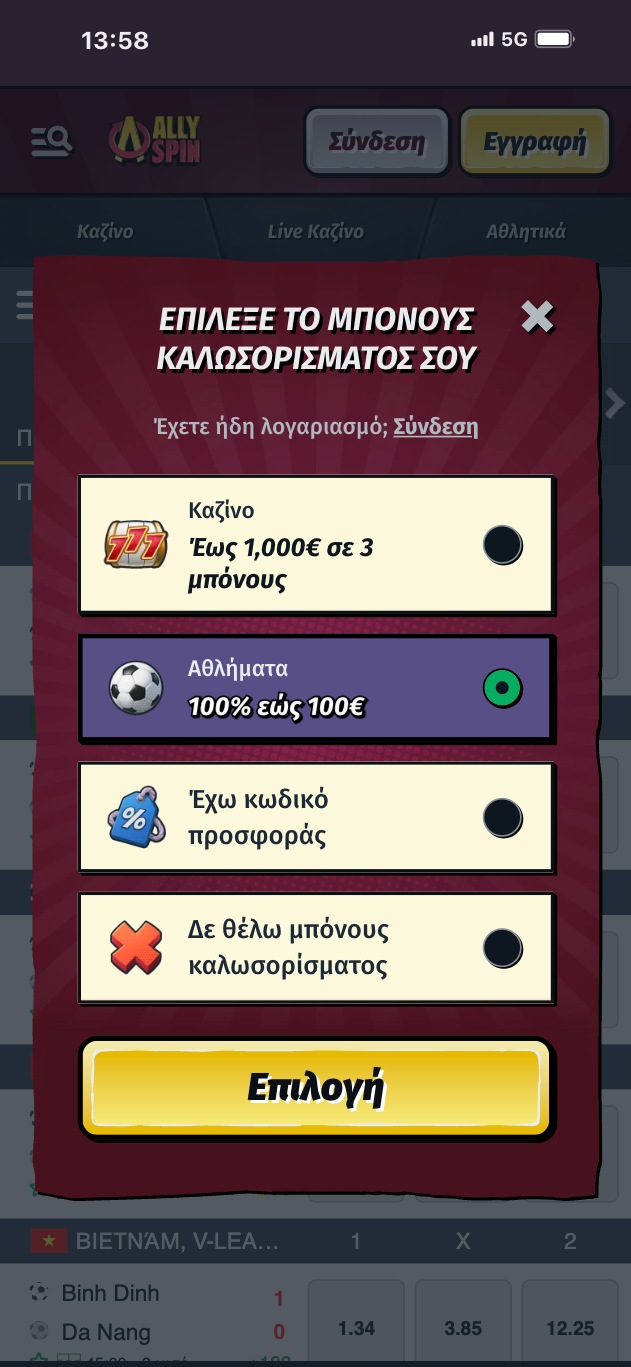This screenshot has height=1367, width=631.
Task: Tap the Σύνδεση button in header
Action: [x=378, y=142]
